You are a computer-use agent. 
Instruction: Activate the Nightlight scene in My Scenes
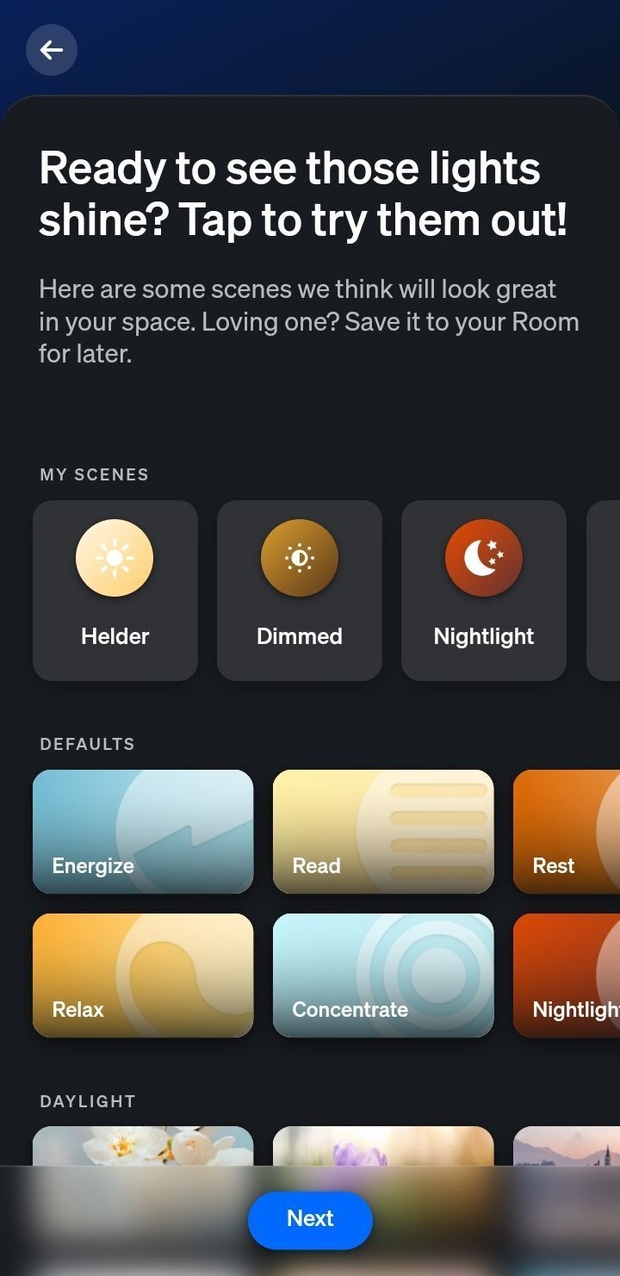[x=483, y=590]
